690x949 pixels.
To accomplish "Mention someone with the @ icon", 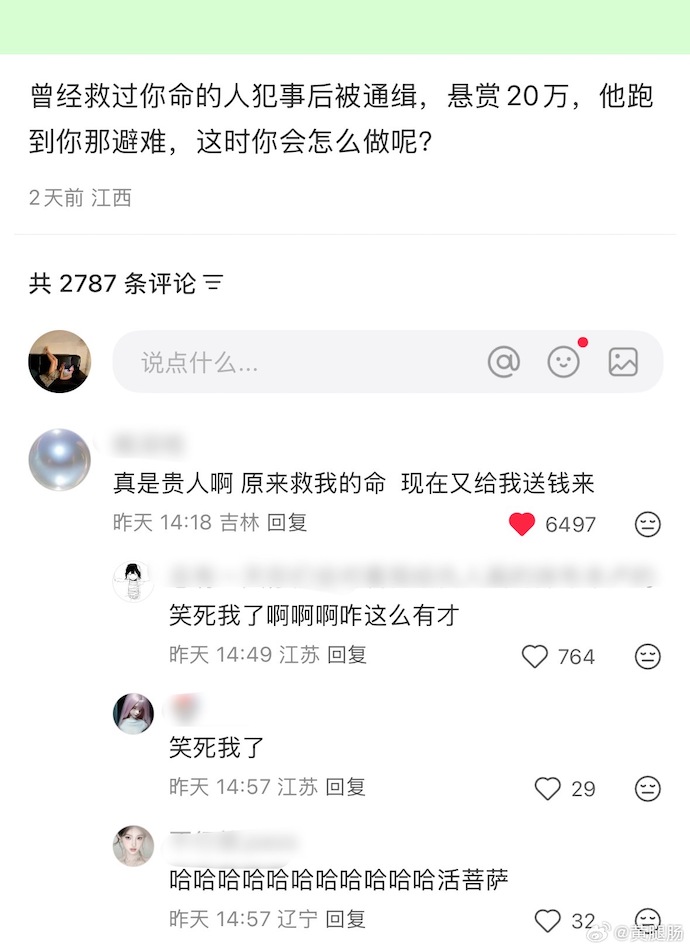I will [504, 362].
